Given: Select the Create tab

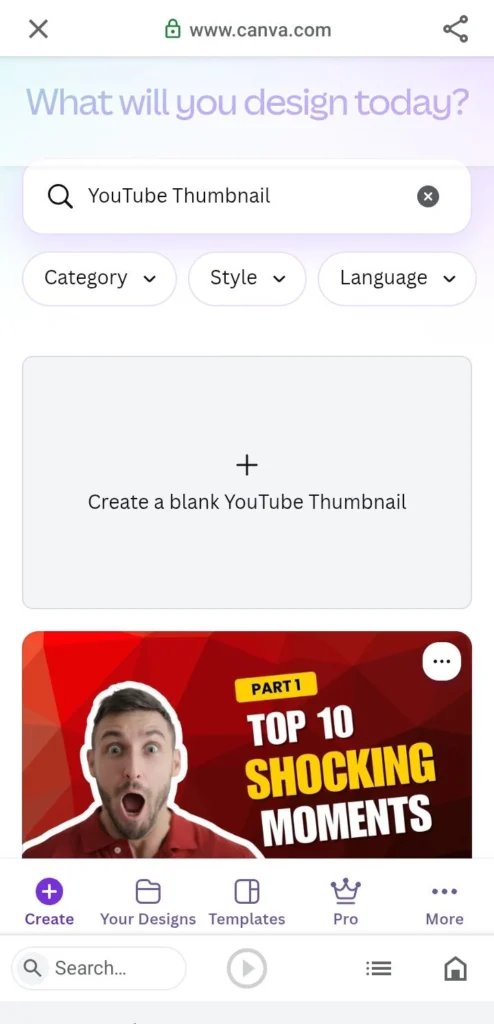Looking at the screenshot, I should (x=49, y=902).
